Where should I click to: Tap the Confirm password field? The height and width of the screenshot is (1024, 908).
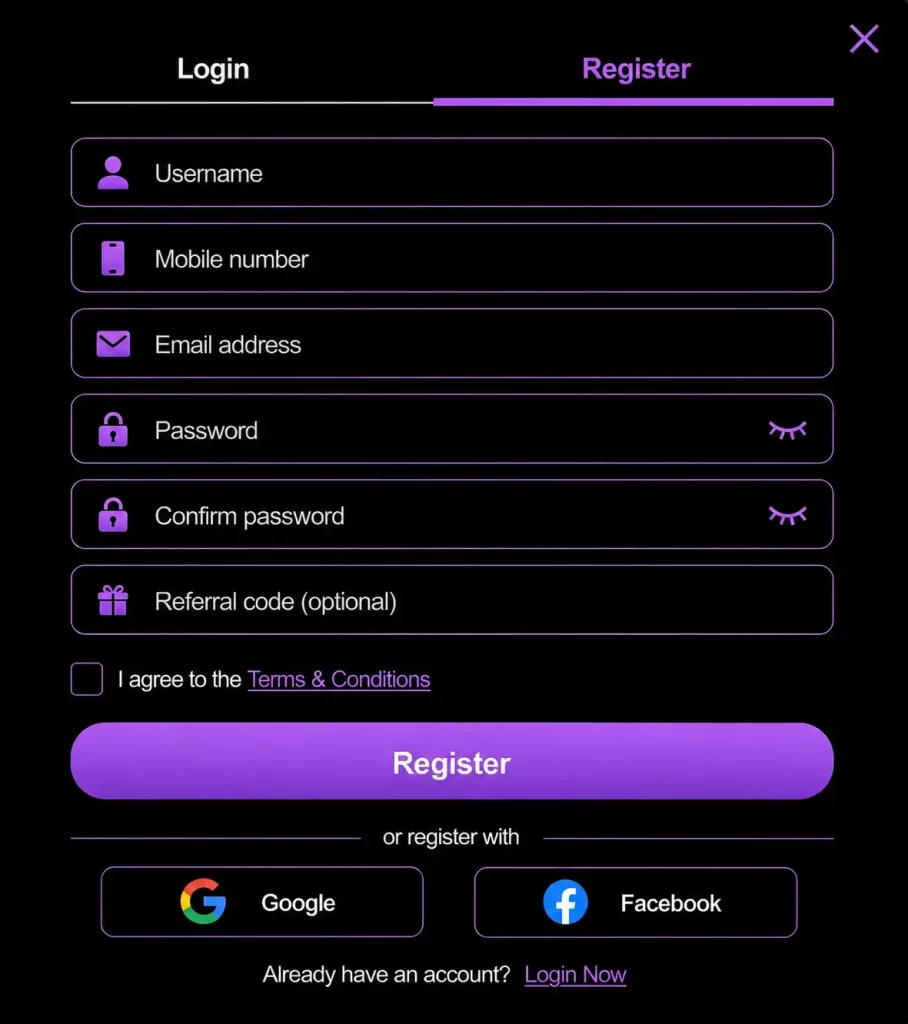coord(452,515)
